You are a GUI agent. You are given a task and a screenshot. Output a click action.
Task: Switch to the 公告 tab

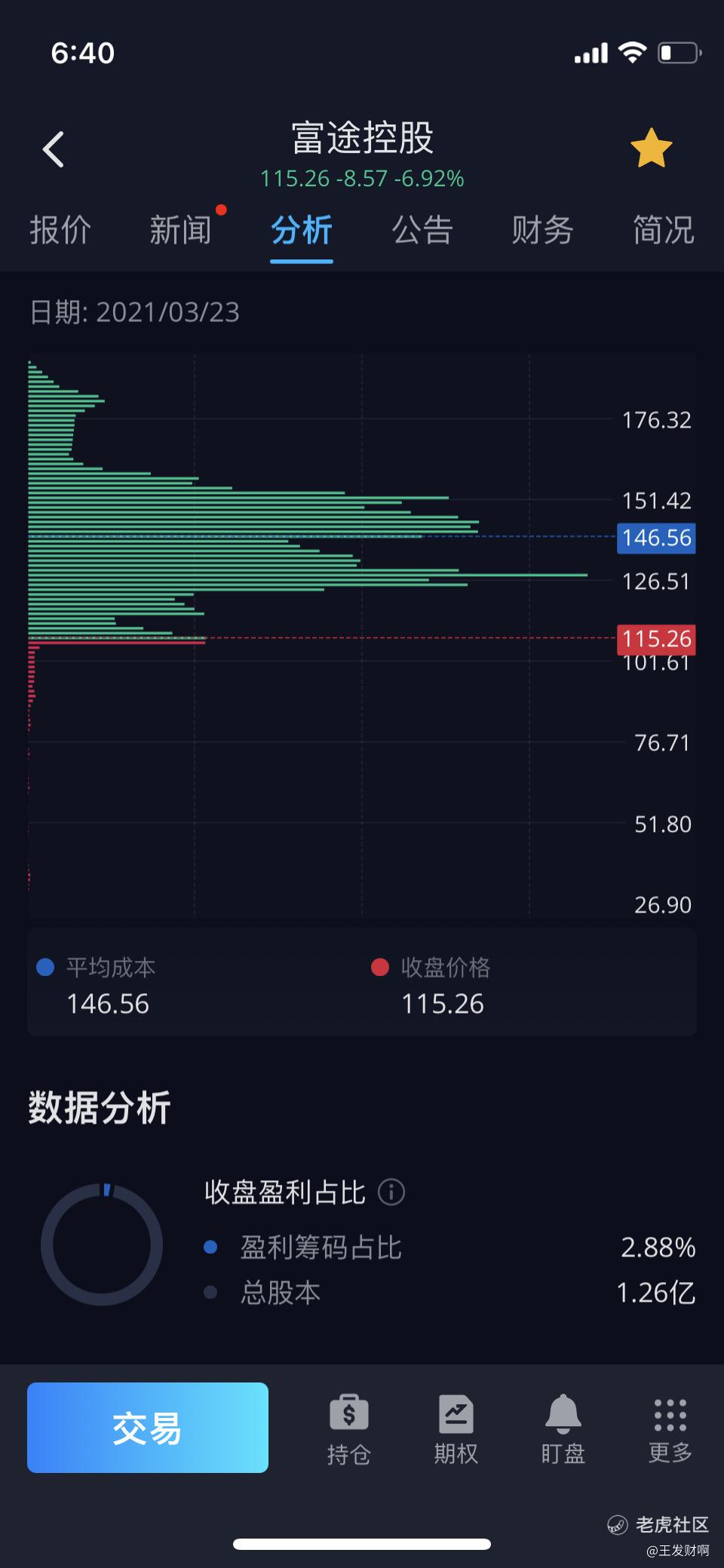pos(422,230)
